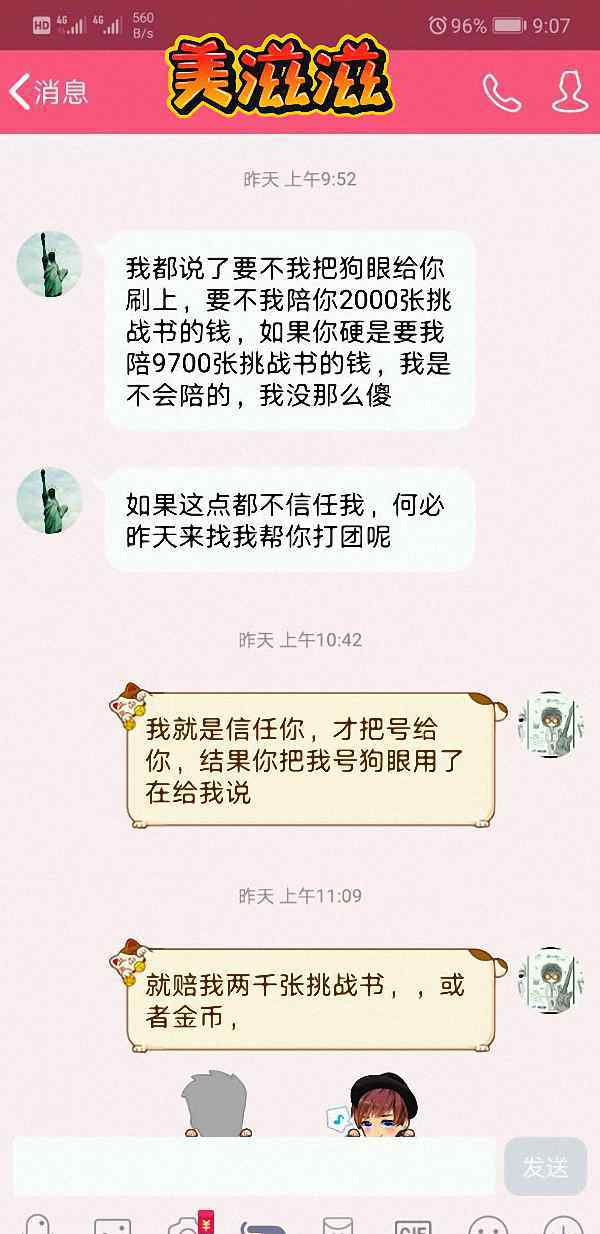Open the Statue of Liberty avatar on the first message

point(50,264)
